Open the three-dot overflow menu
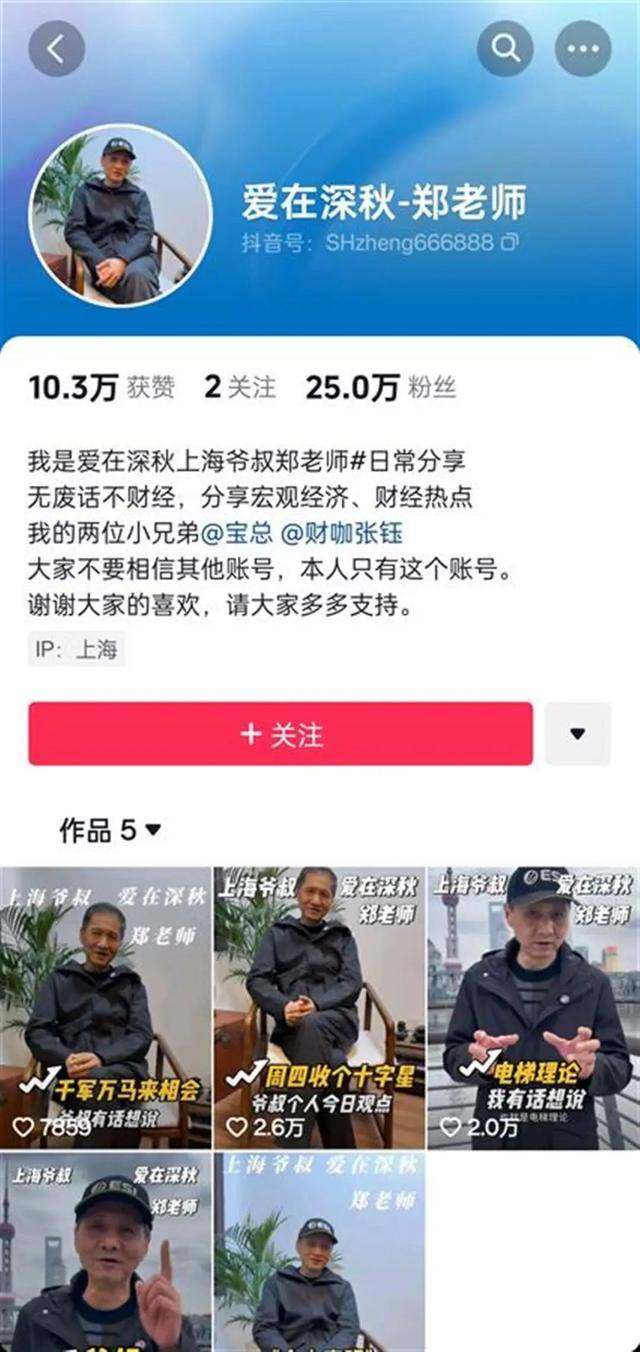The height and width of the screenshot is (1352, 640). click(x=582, y=48)
